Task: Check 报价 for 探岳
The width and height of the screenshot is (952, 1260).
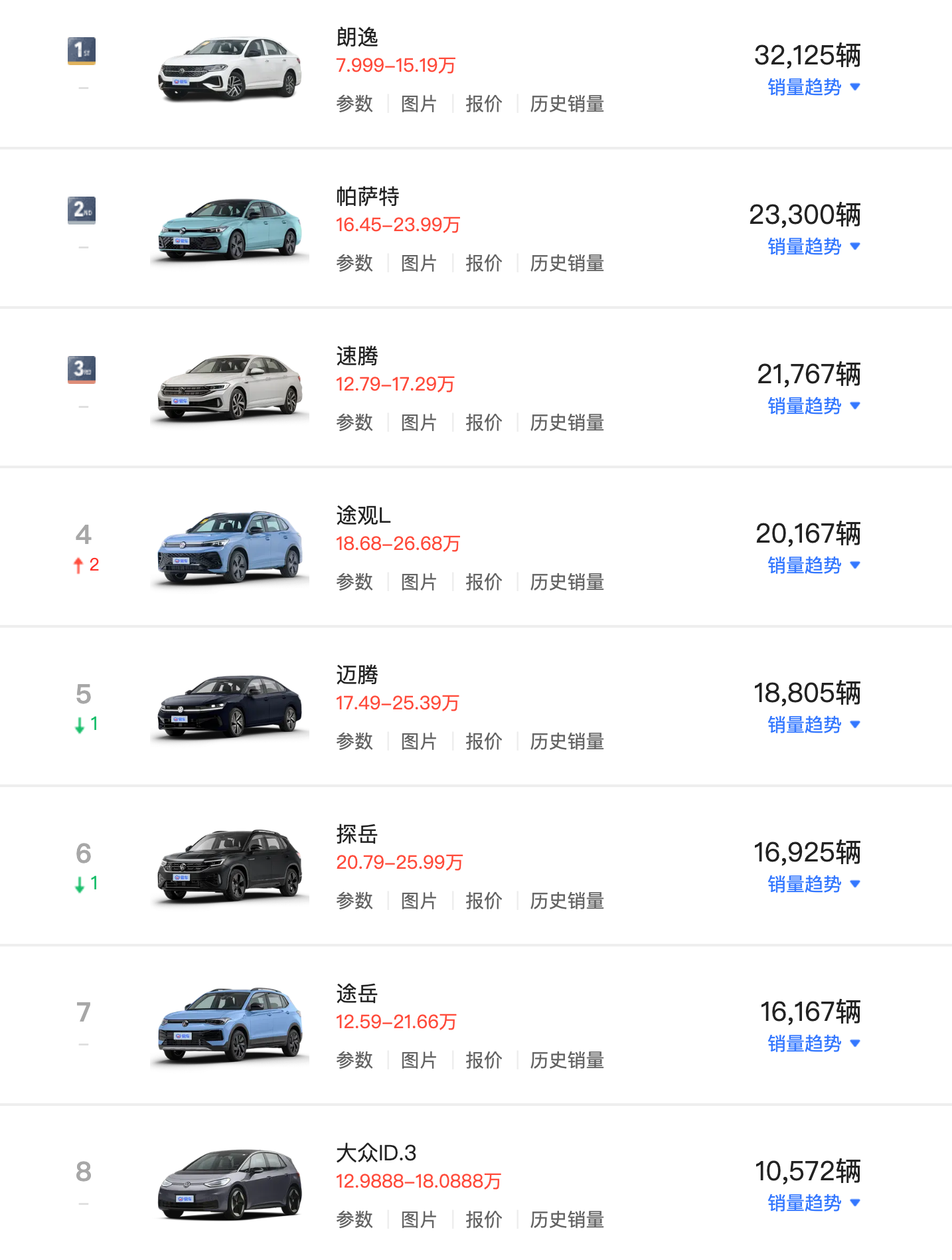Action: tap(483, 901)
